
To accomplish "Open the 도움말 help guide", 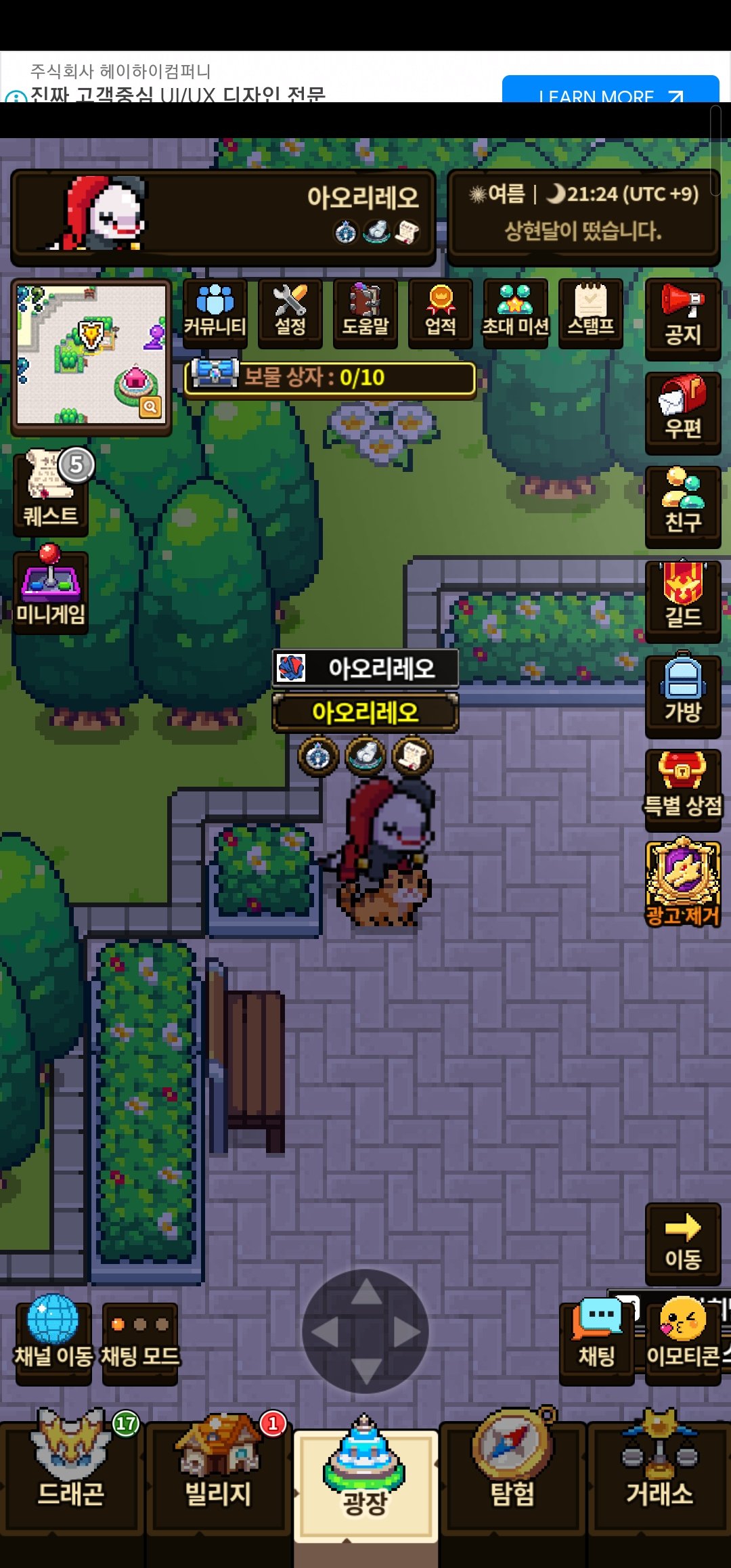I will click(x=365, y=312).
